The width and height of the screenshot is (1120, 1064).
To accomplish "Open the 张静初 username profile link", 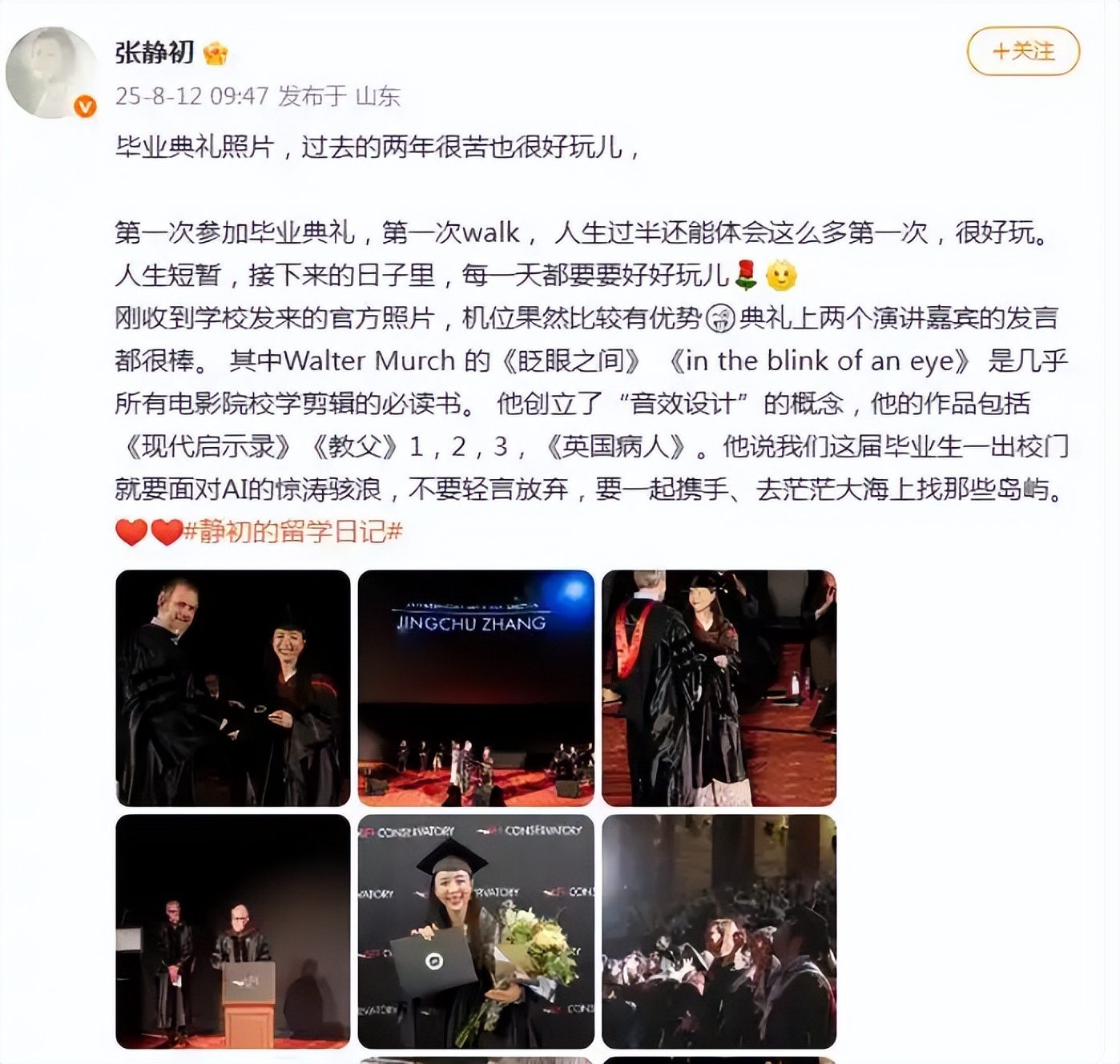I will coord(155,52).
